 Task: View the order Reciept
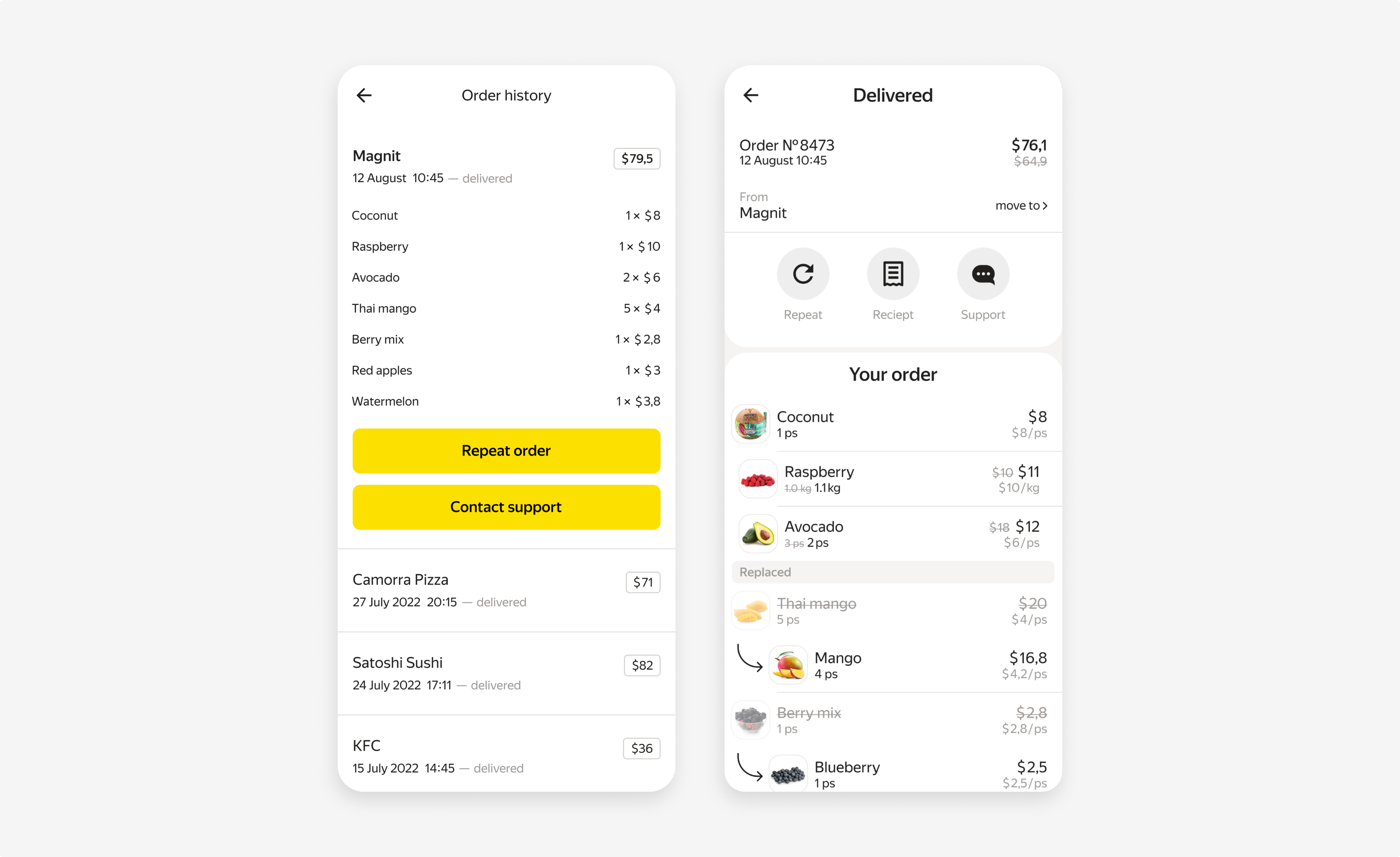pyautogui.click(x=893, y=274)
